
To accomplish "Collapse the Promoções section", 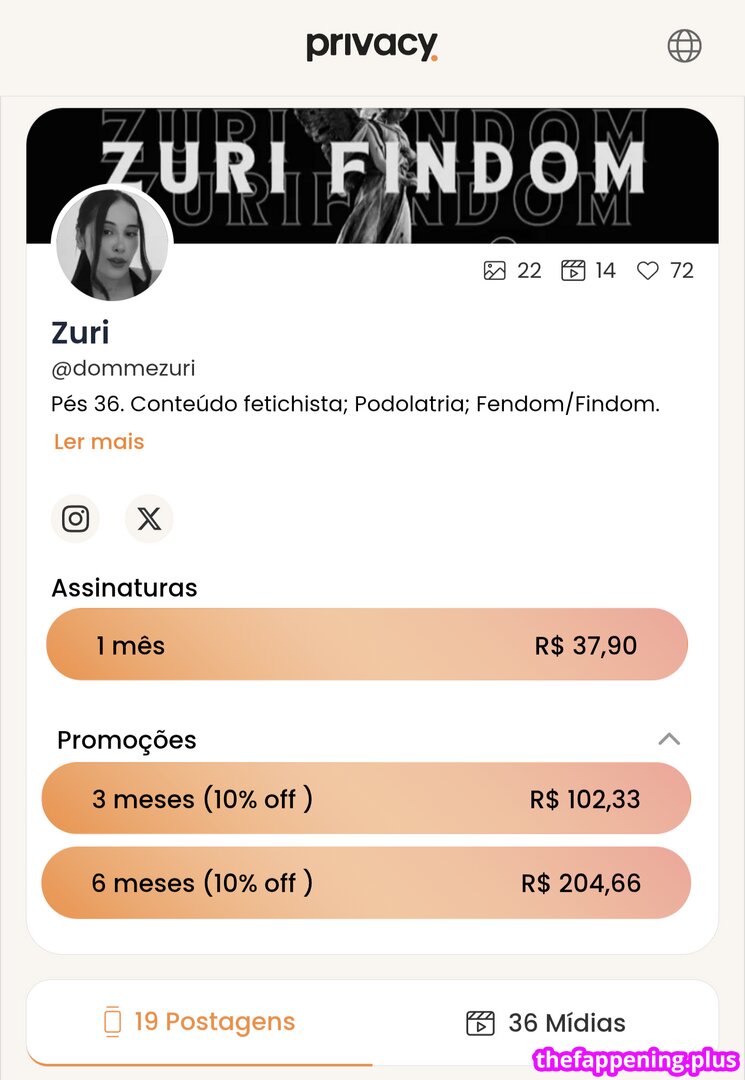I will click(669, 740).
